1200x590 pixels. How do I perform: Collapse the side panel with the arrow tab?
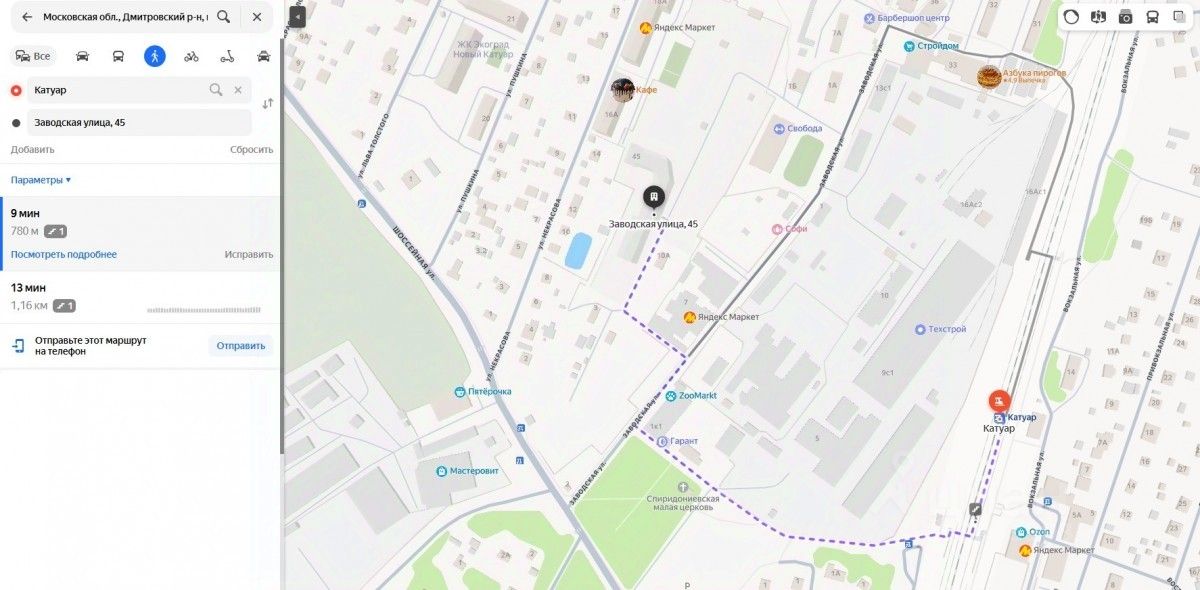pyautogui.click(x=297, y=17)
